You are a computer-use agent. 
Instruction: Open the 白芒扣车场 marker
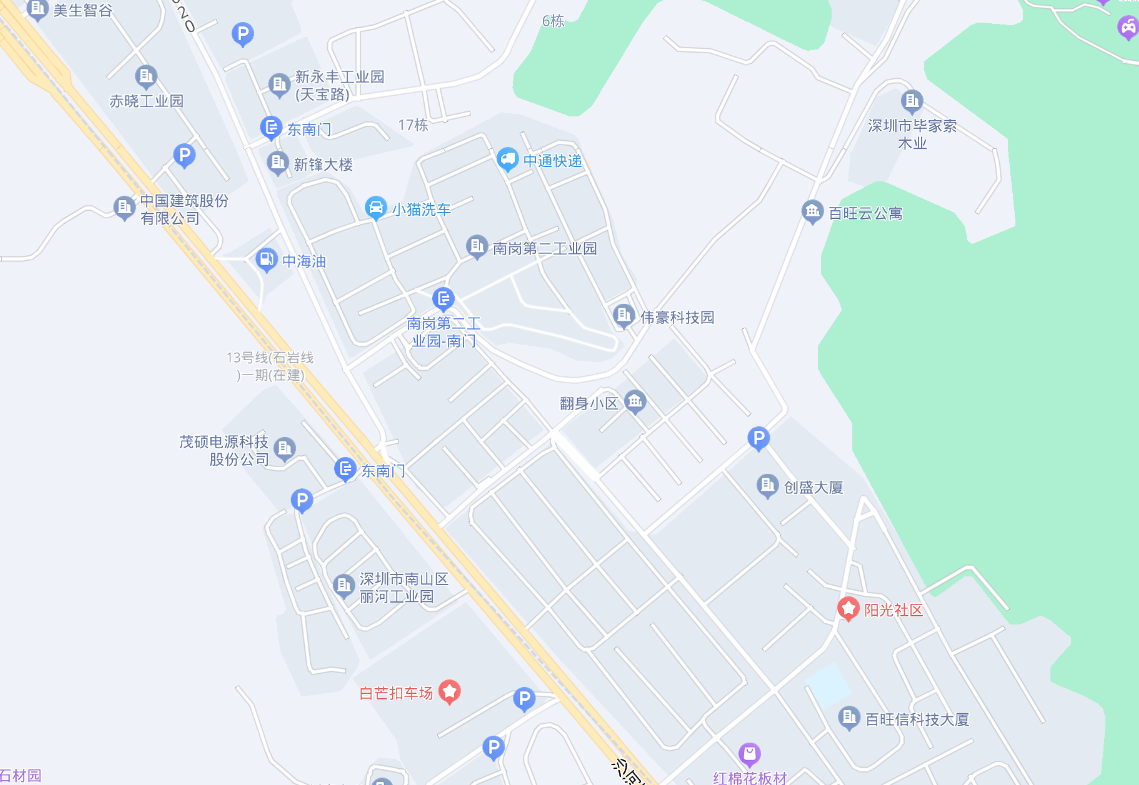click(450, 691)
